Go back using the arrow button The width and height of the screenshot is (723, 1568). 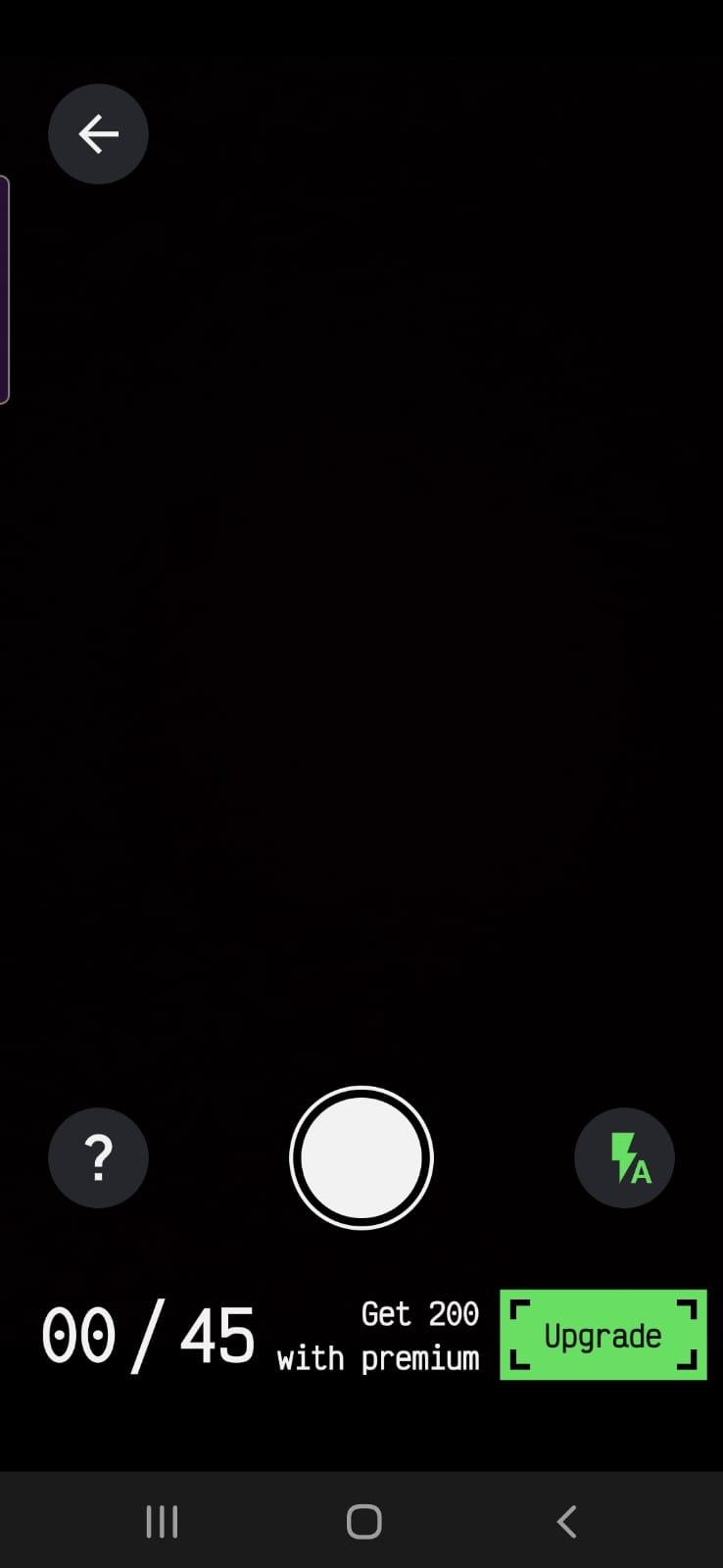98,134
